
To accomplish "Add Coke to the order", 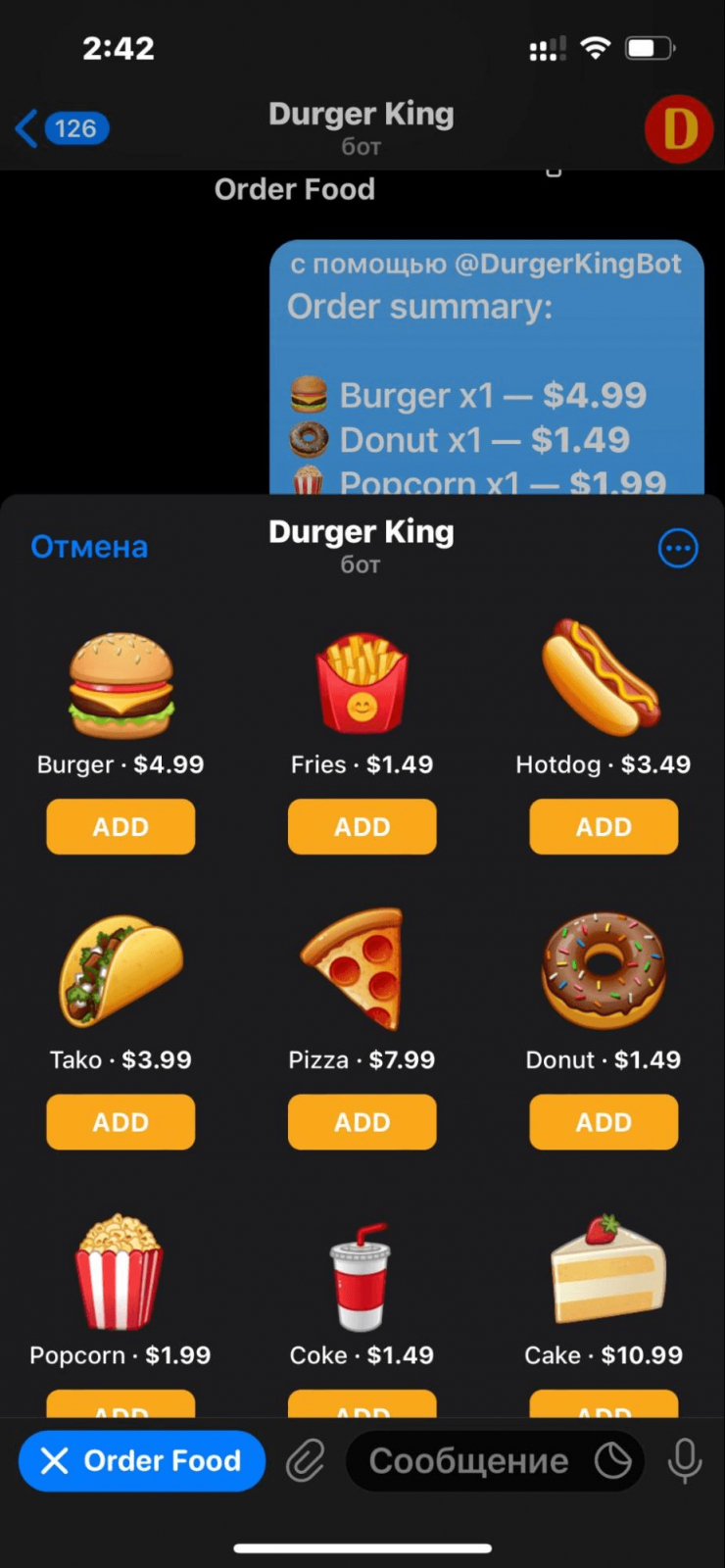I will [362, 1405].
